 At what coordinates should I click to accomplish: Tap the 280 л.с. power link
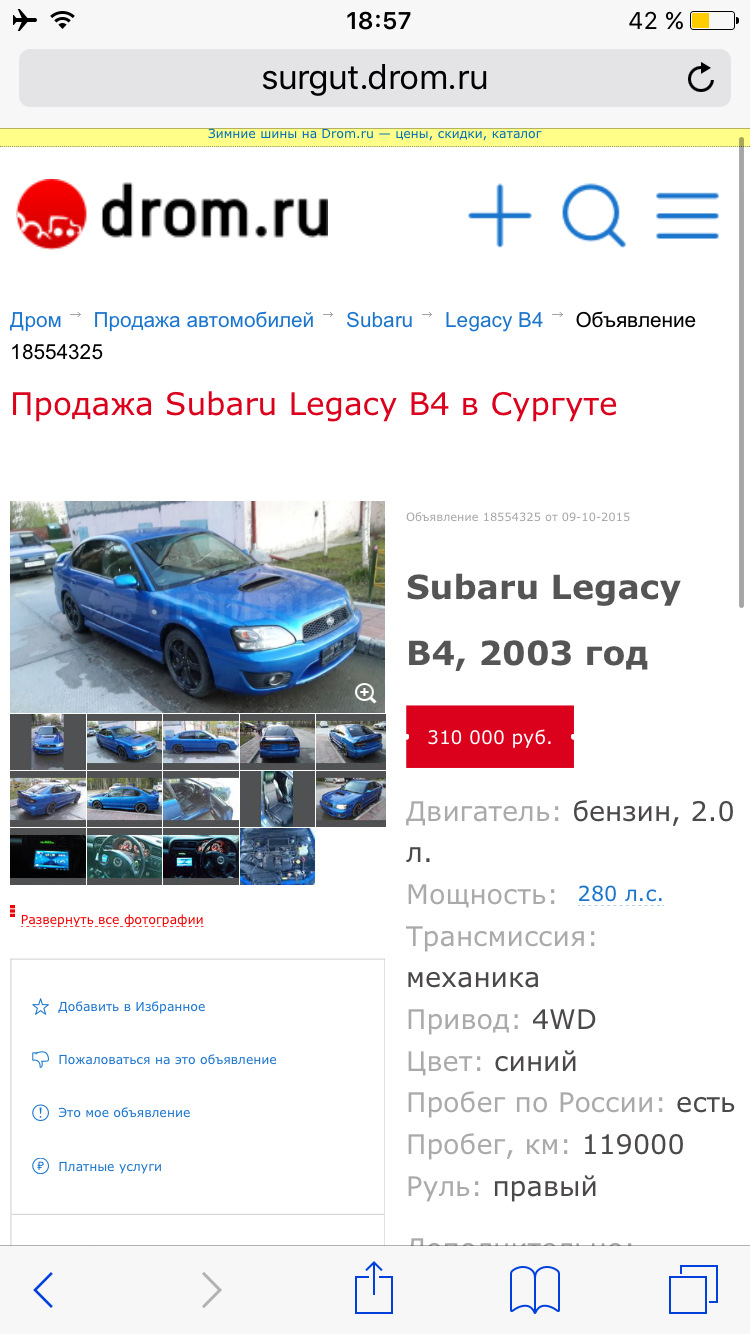(620, 894)
